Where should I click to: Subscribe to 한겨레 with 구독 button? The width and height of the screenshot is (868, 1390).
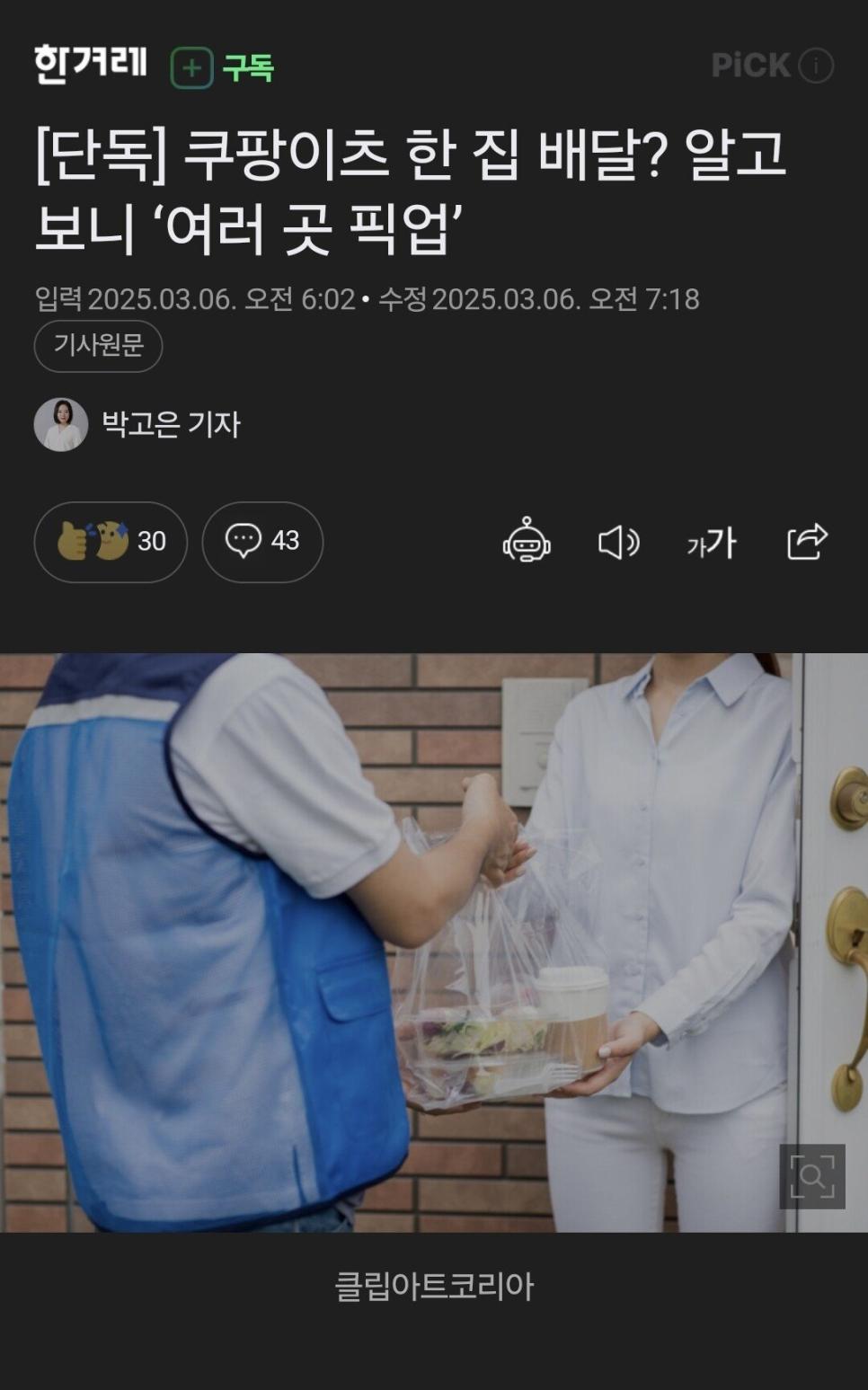click(x=223, y=67)
